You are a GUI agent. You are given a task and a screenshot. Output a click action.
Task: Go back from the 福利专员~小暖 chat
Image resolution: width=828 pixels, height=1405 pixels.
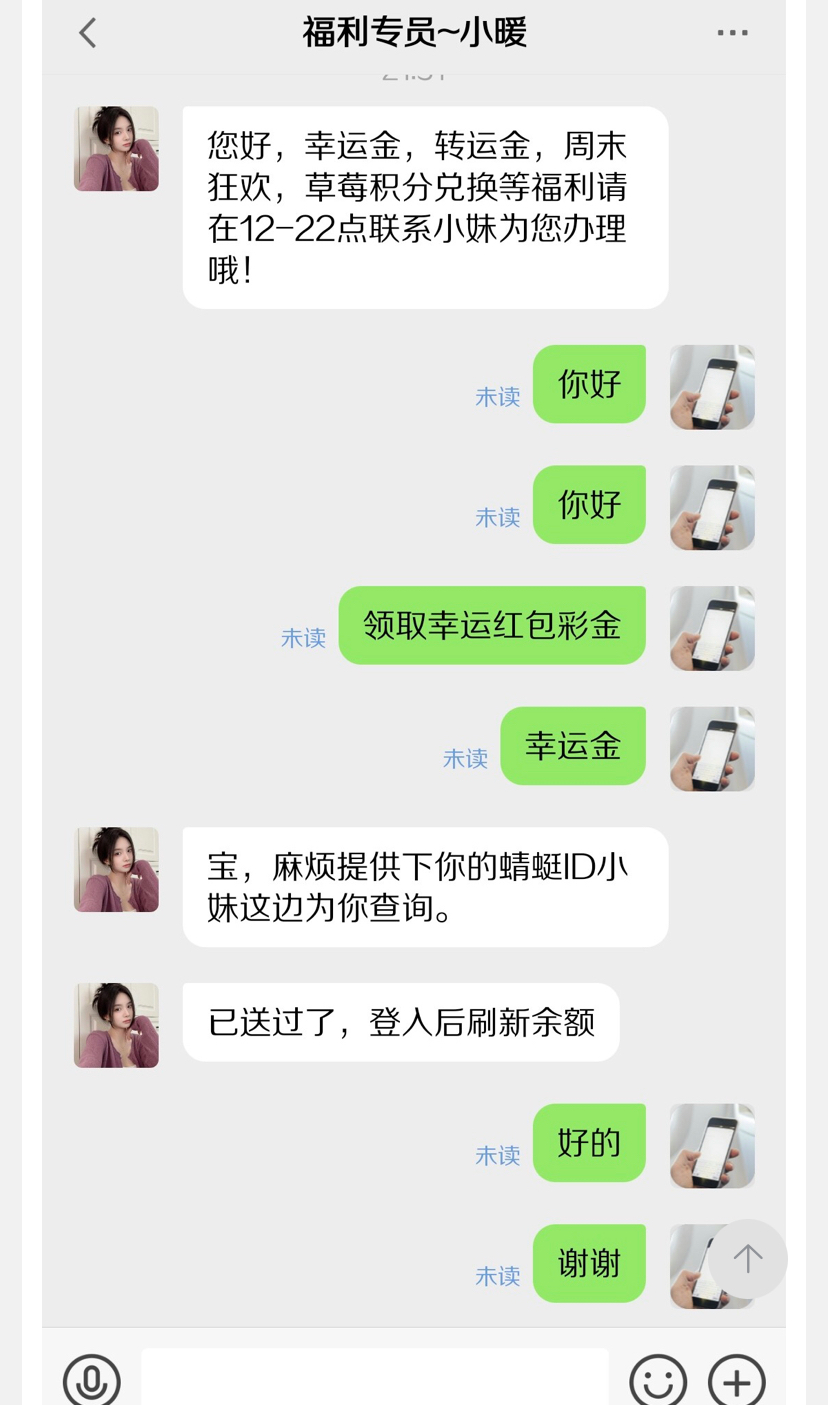pos(88,33)
